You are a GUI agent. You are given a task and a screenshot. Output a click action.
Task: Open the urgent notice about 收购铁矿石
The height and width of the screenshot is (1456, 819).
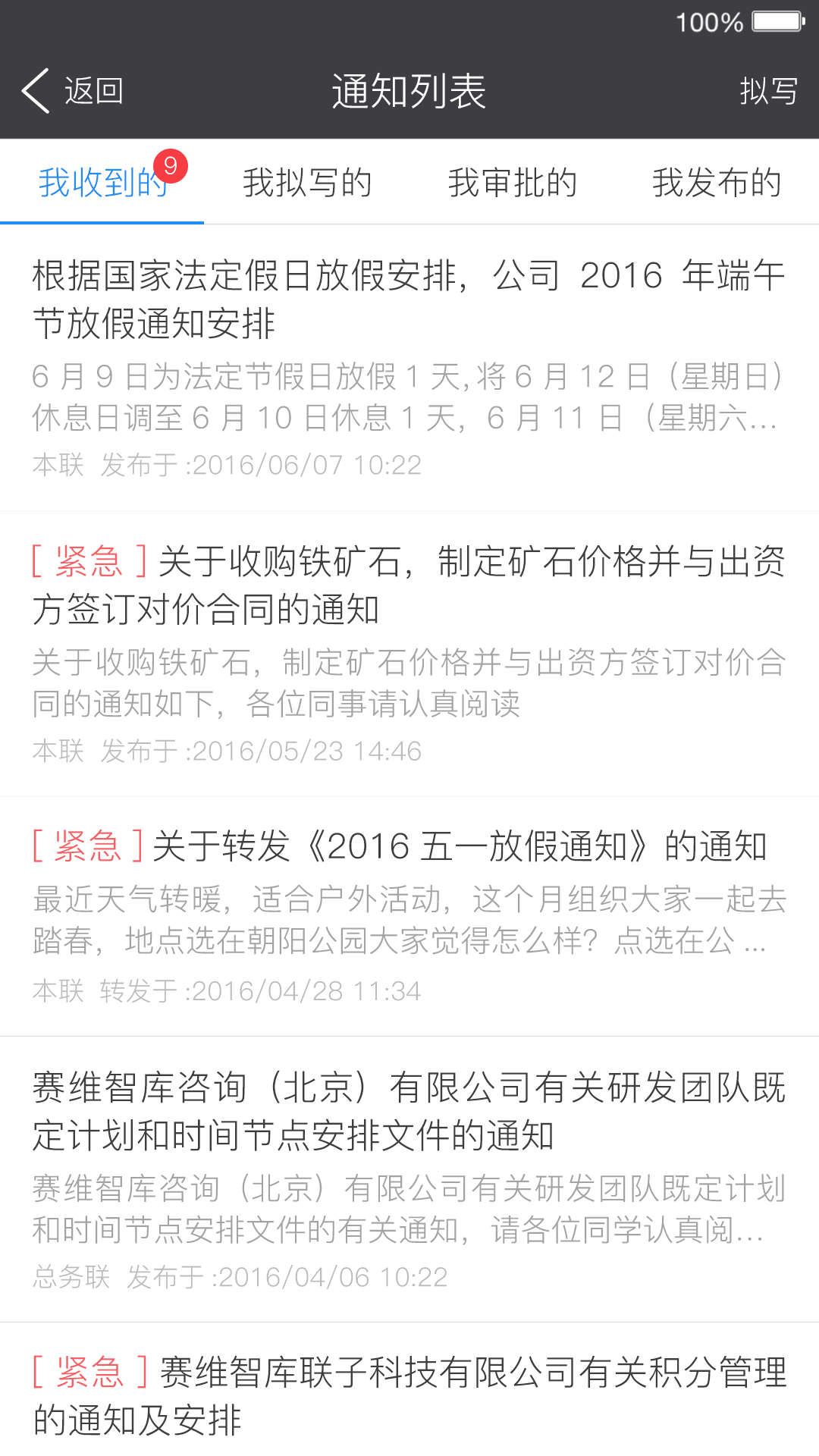409,654
